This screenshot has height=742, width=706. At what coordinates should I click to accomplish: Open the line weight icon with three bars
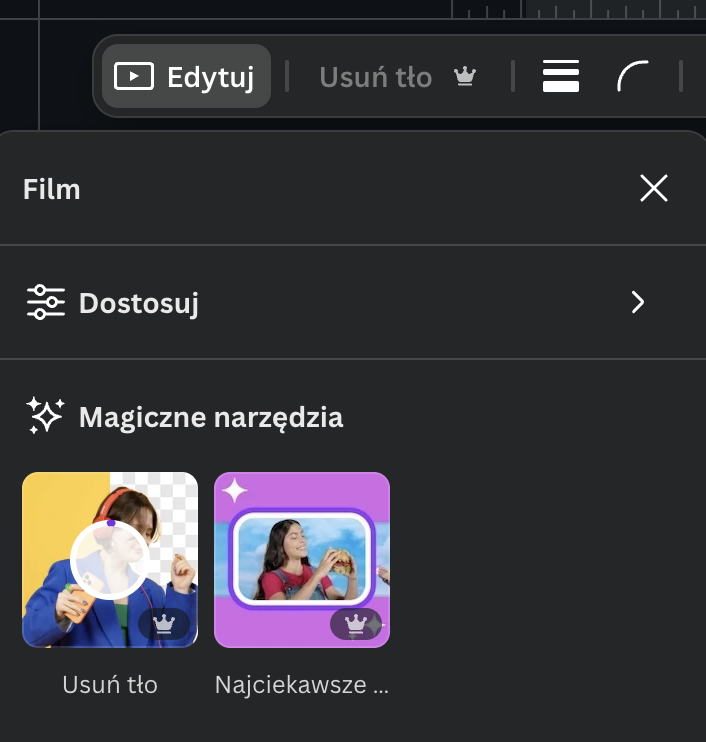click(561, 76)
